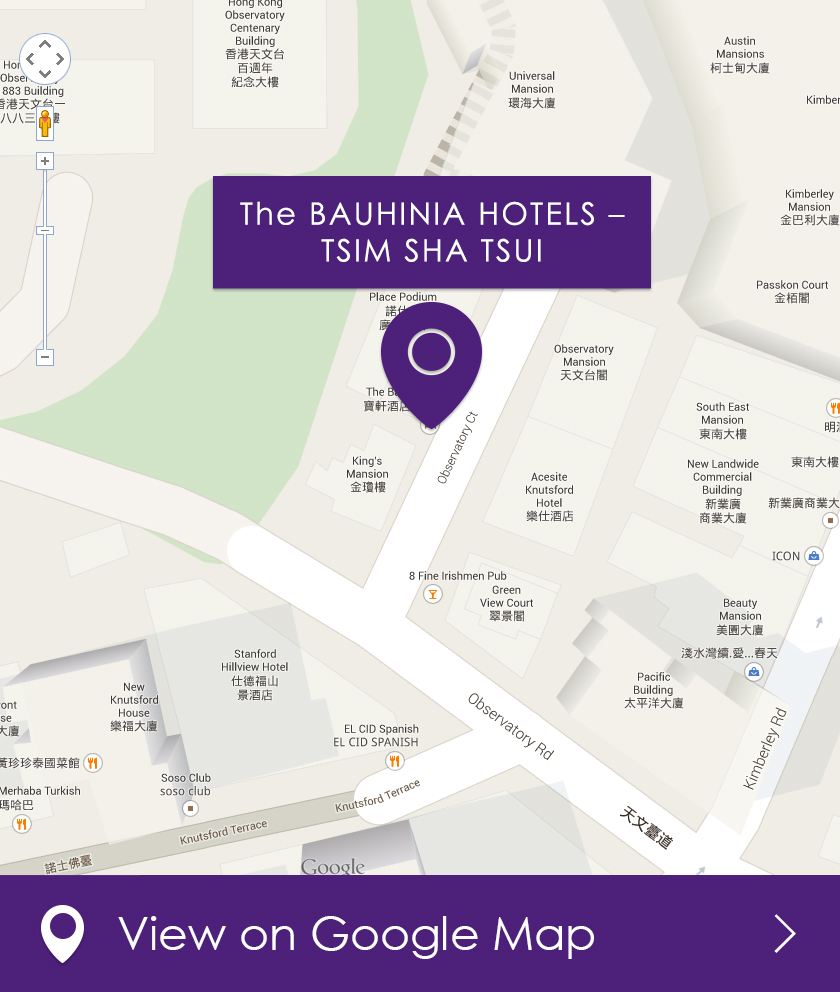The image size is (840, 992).
Task: Tap the map pan direction control
Action: coord(45,59)
